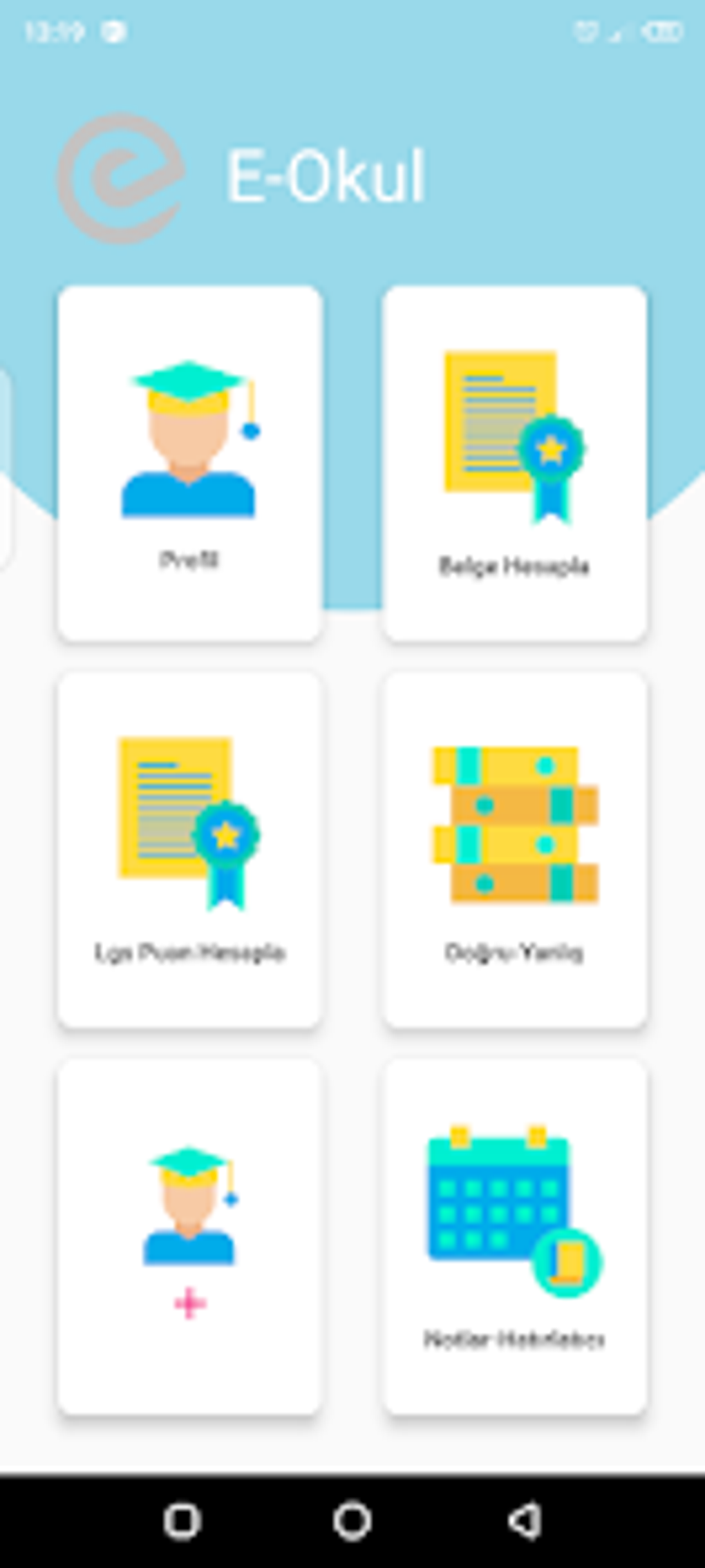The image size is (705, 1568).
Task: Open Belge Hesapla
Action: [515, 463]
